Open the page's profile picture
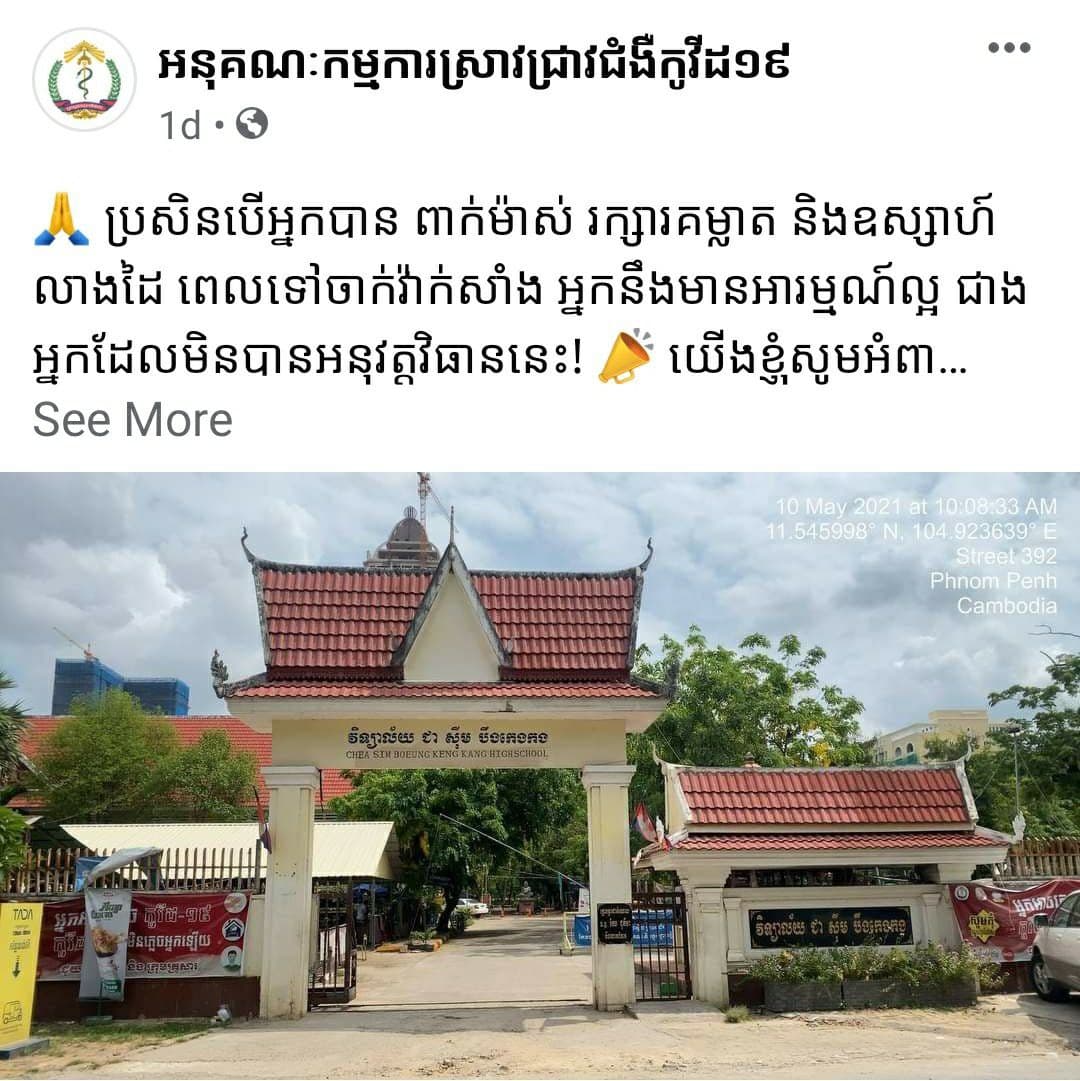1080x1081 pixels. 84,80
